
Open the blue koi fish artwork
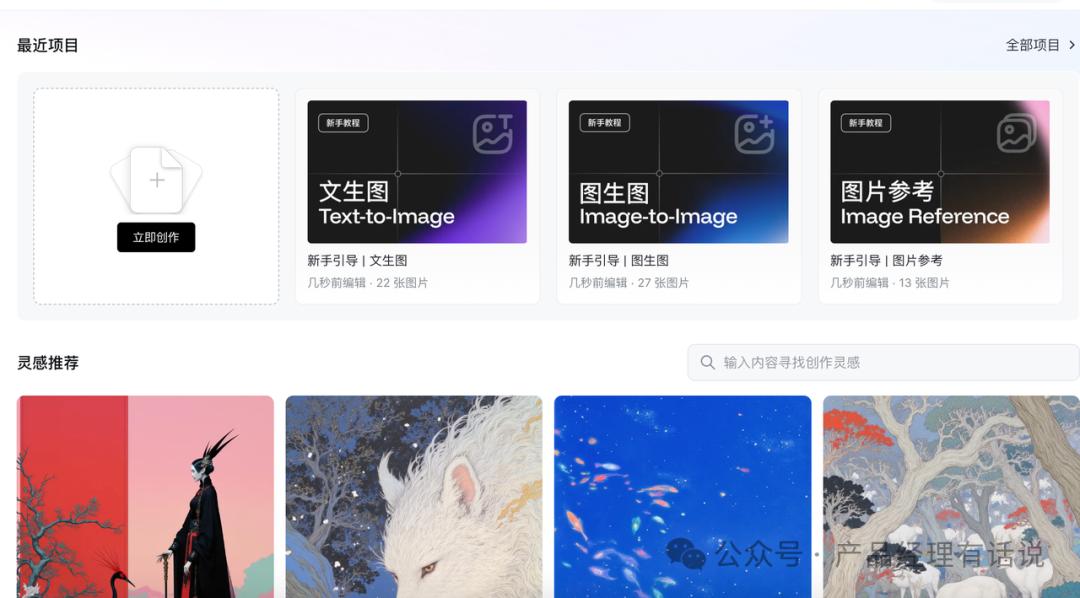[682, 496]
